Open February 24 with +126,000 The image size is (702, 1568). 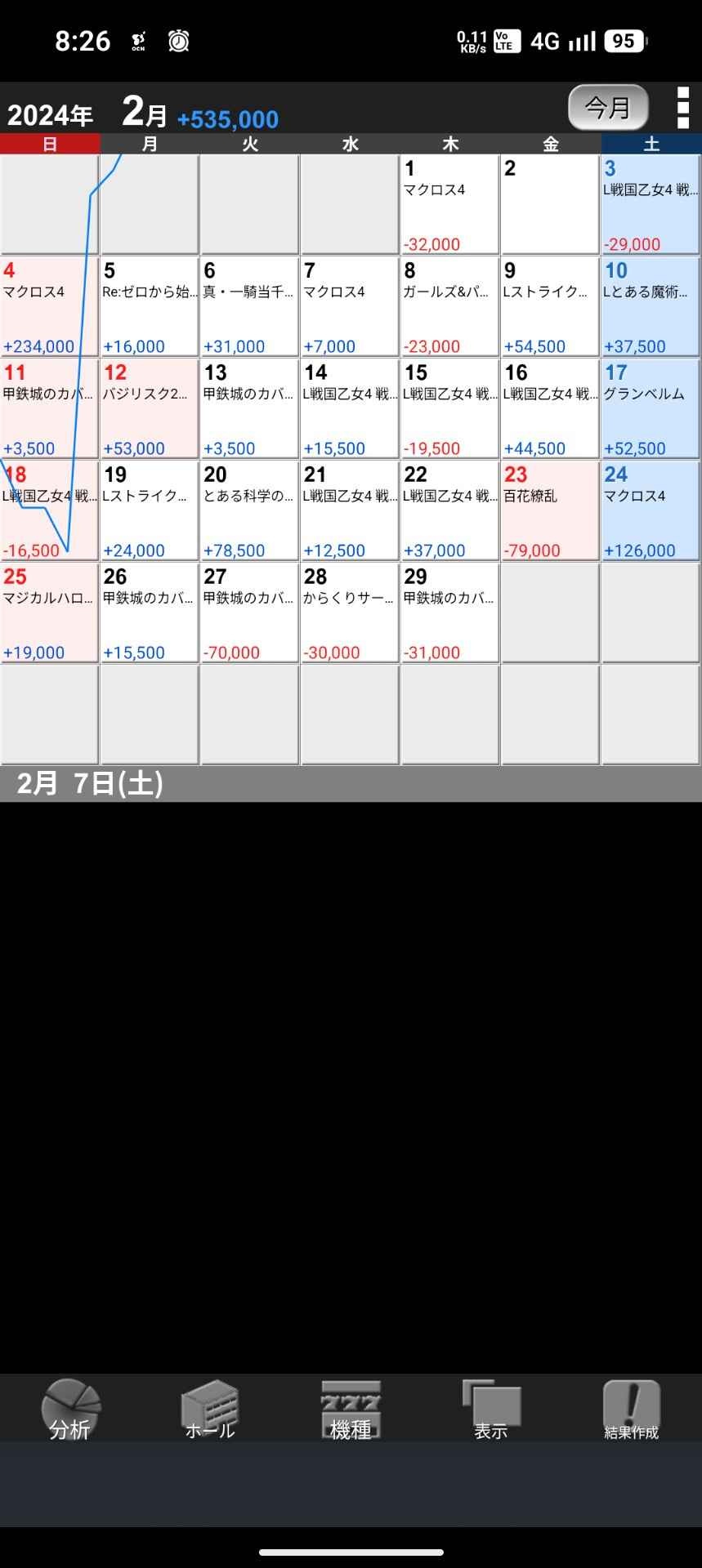point(650,510)
